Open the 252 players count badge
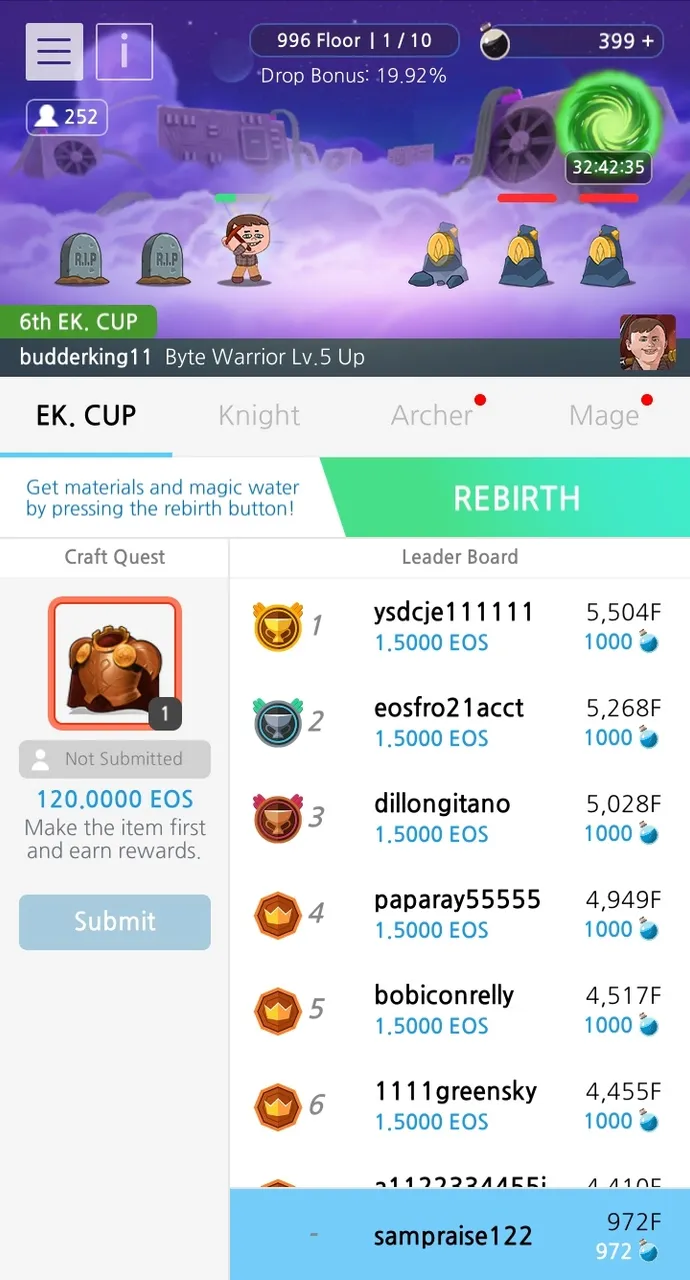This screenshot has height=1280, width=690. [x=67, y=117]
